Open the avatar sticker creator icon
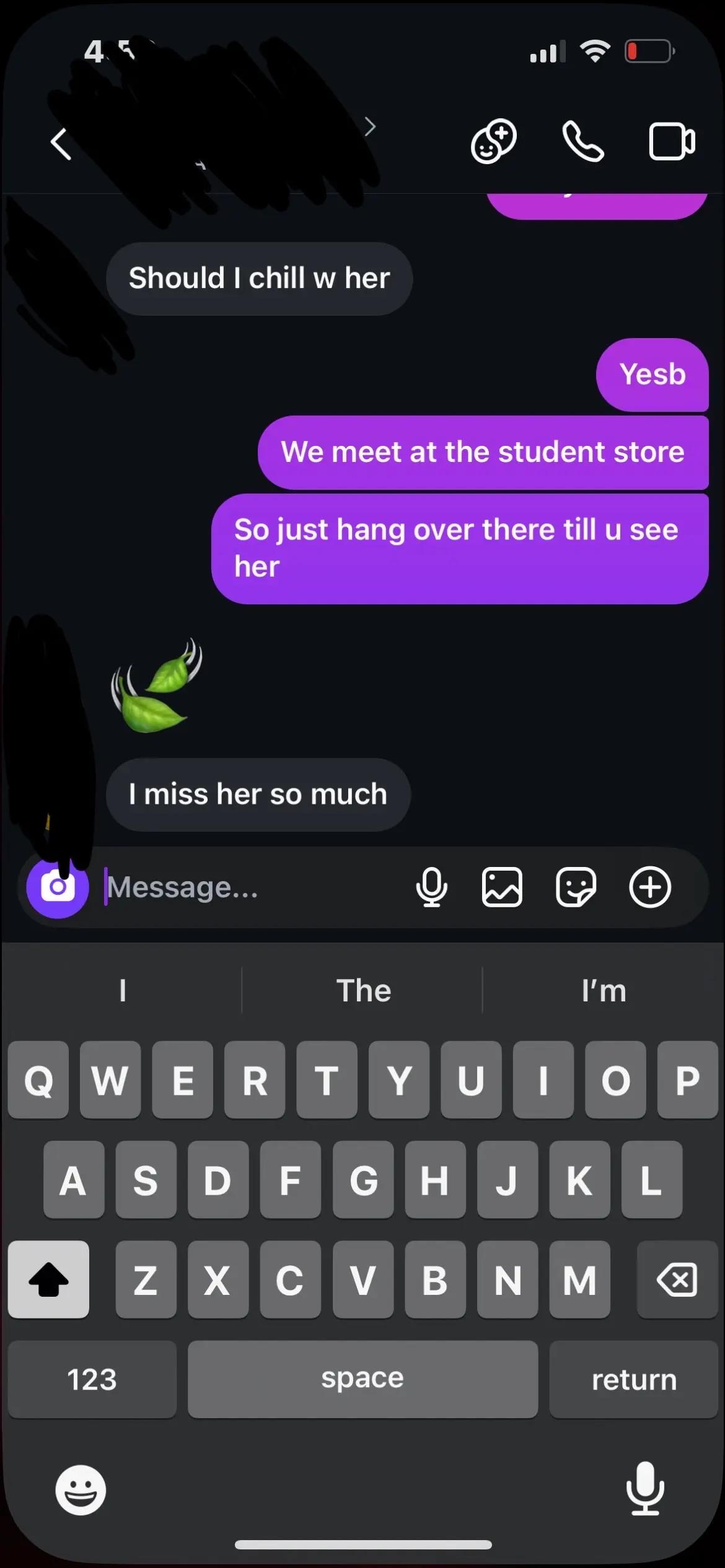 [493, 142]
